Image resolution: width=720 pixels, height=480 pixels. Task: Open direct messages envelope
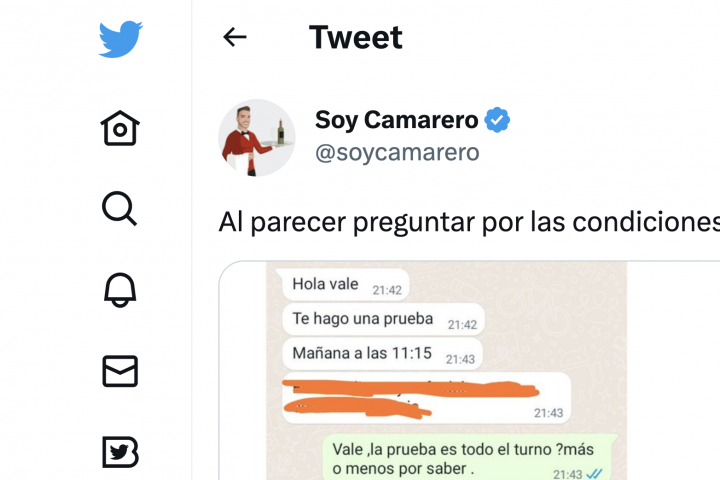[120, 372]
